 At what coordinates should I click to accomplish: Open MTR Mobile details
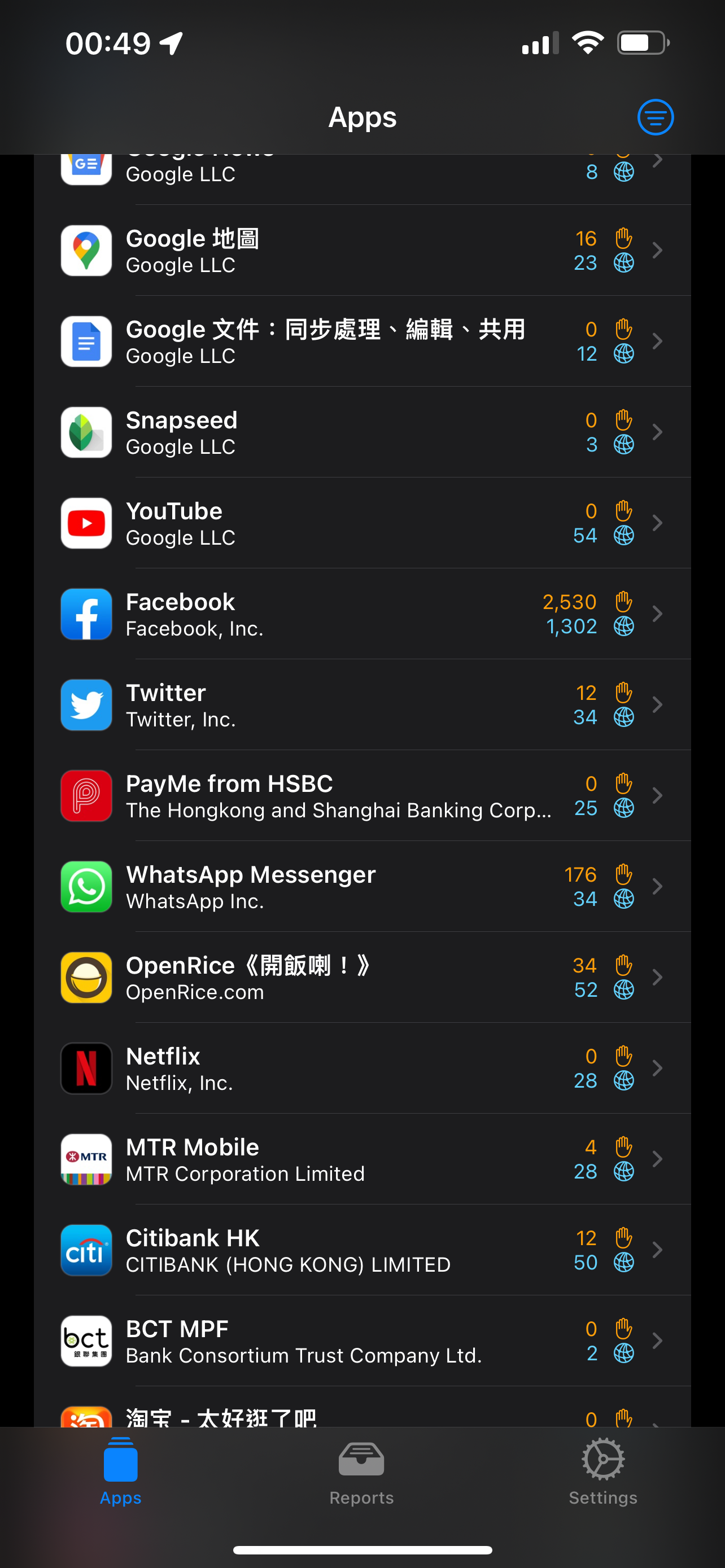click(362, 1159)
